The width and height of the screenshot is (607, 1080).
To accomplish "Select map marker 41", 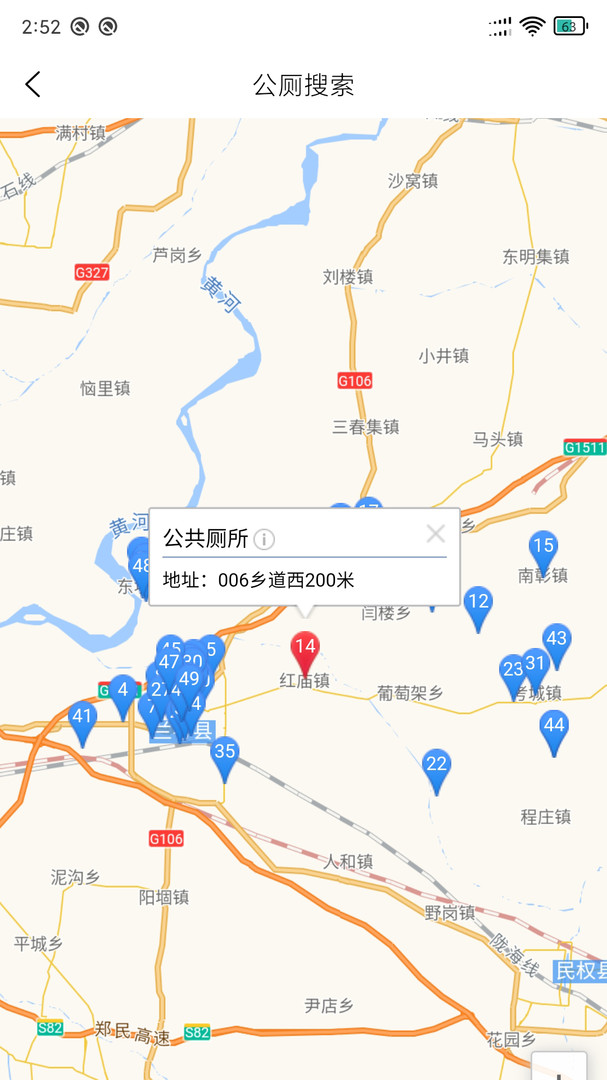I will (x=82, y=719).
